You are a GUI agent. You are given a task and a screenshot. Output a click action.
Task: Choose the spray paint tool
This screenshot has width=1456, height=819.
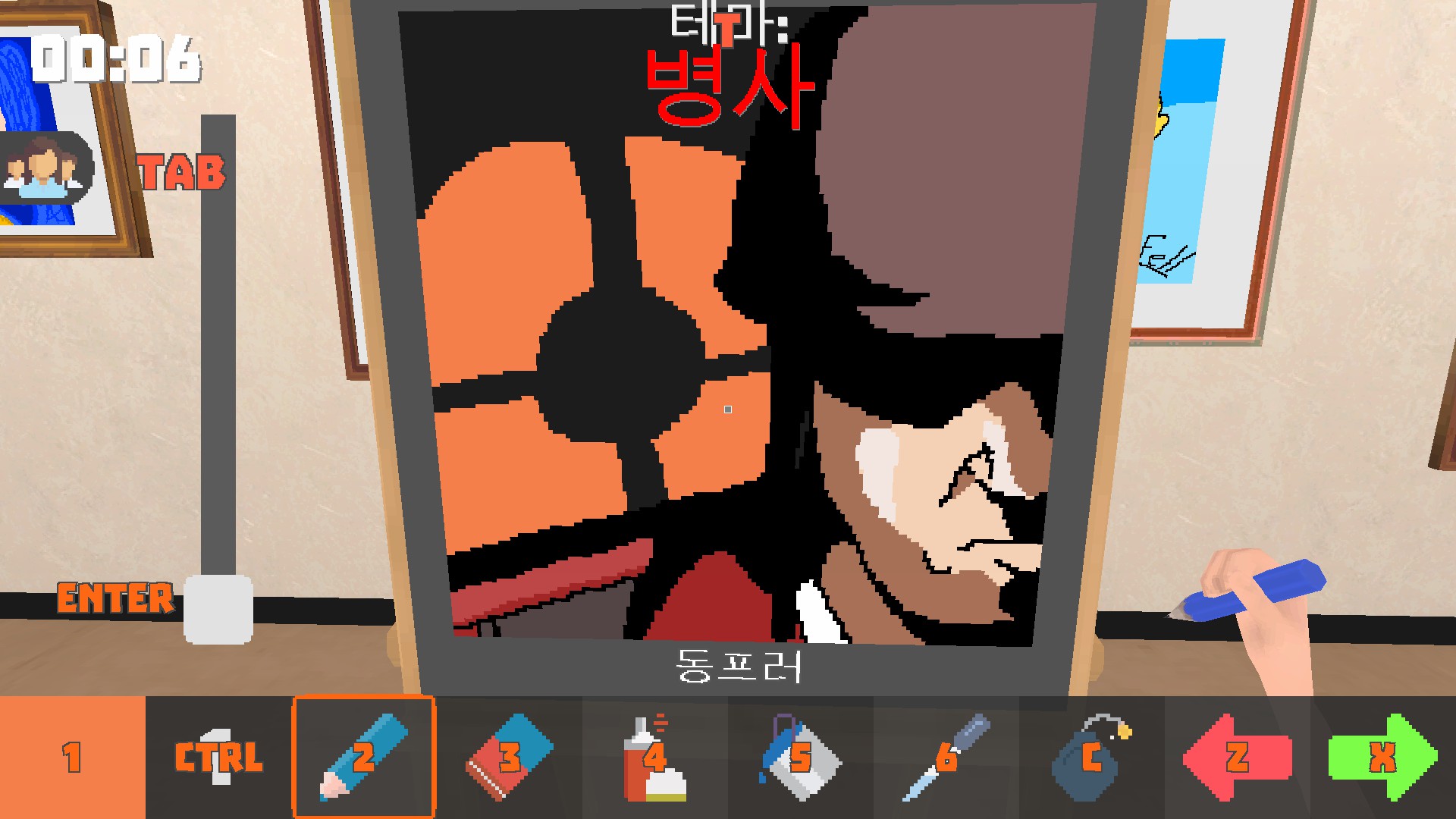(654, 757)
